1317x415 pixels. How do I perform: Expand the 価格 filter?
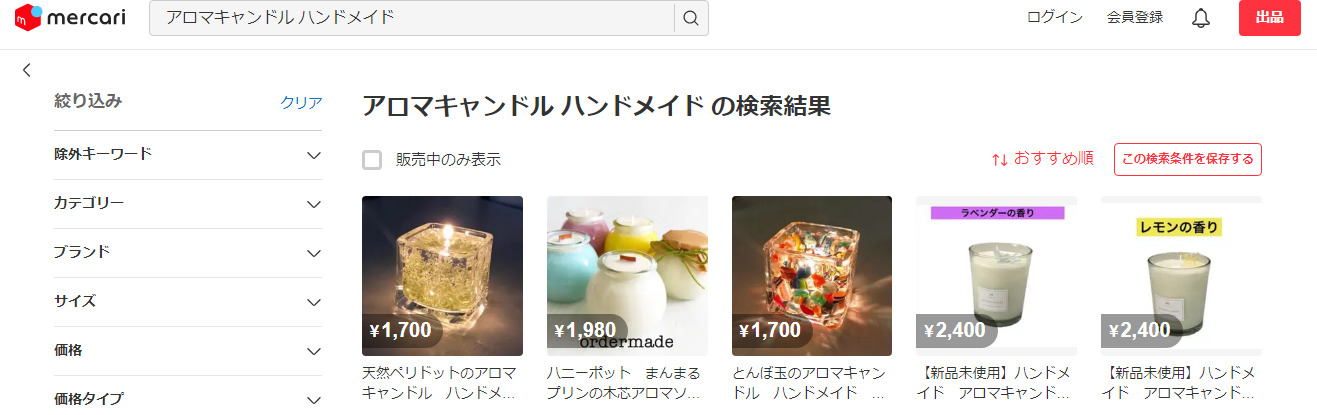pyautogui.click(x=188, y=351)
